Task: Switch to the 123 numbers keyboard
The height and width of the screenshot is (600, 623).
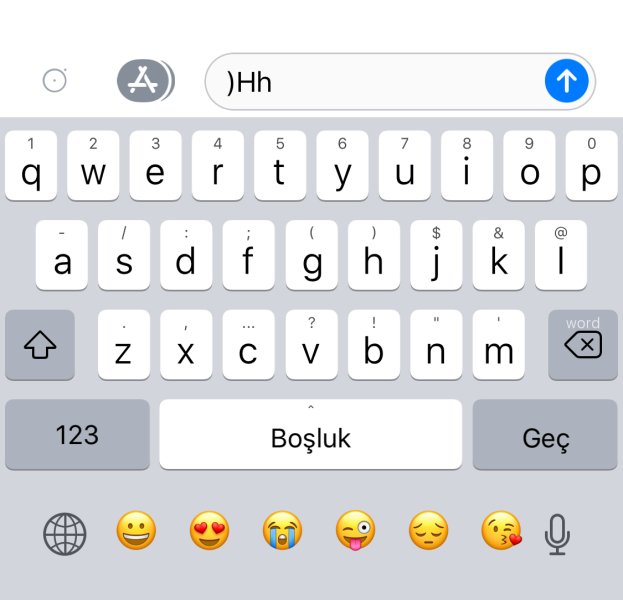Action: tap(77, 435)
